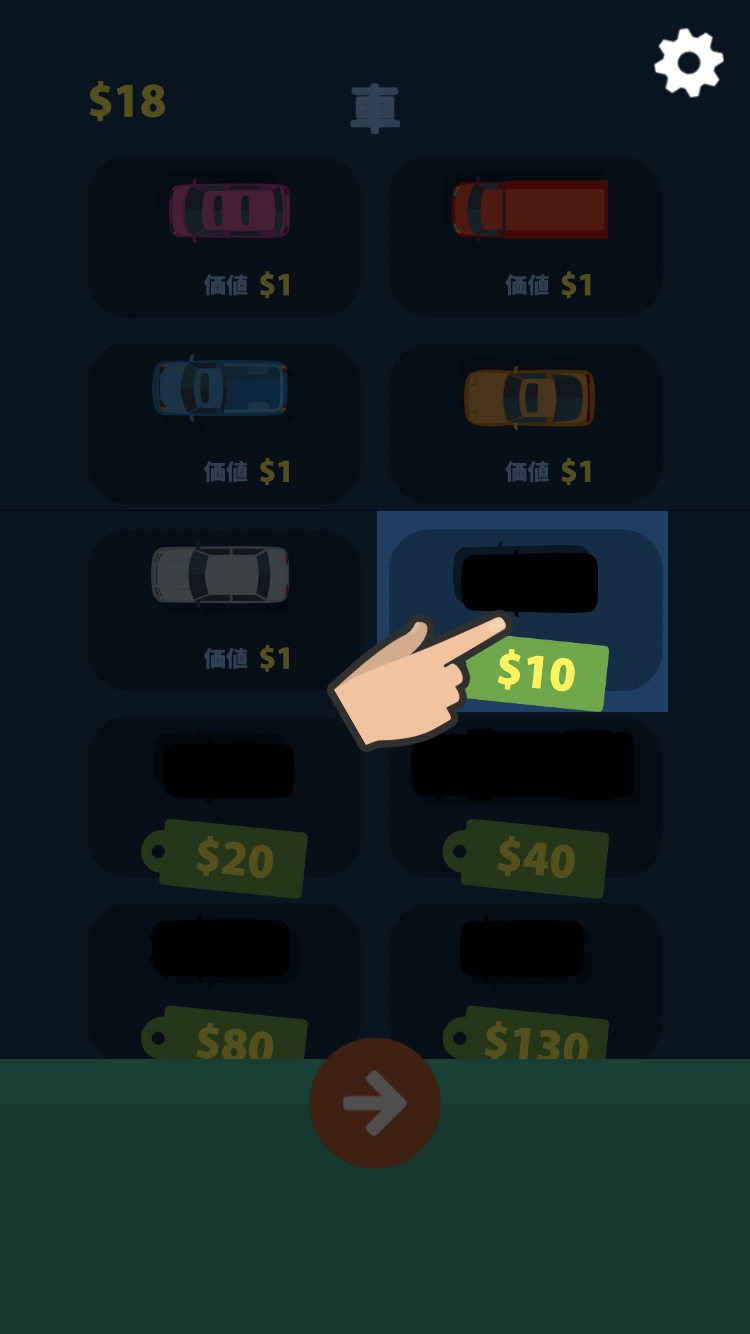The width and height of the screenshot is (750, 1334).
Task: Tap the locked car priced $80
Action: [224, 980]
